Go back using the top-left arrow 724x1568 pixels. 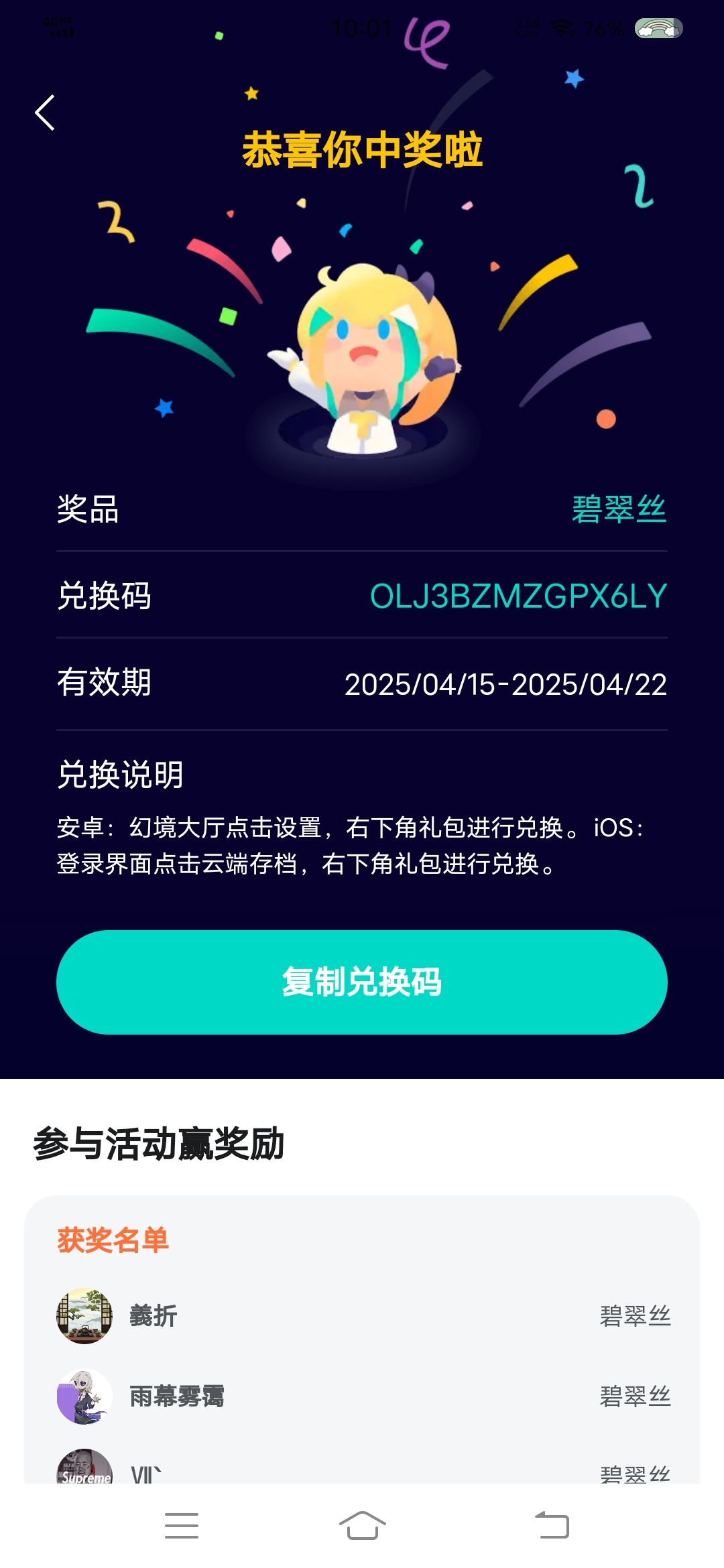tap(45, 113)
